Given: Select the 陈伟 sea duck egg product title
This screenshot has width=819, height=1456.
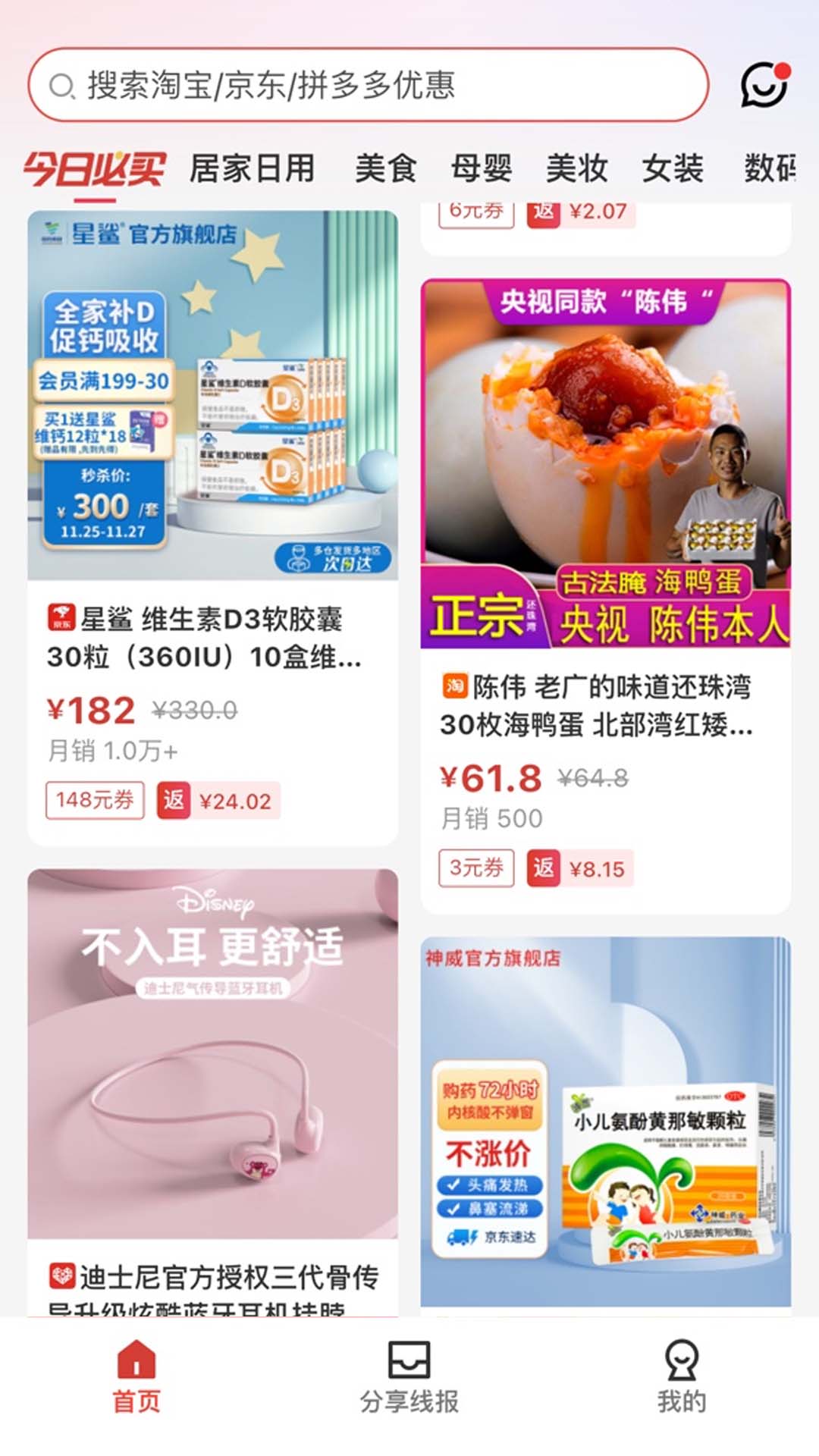Looking at the screenshot, I should pos(599,708).
